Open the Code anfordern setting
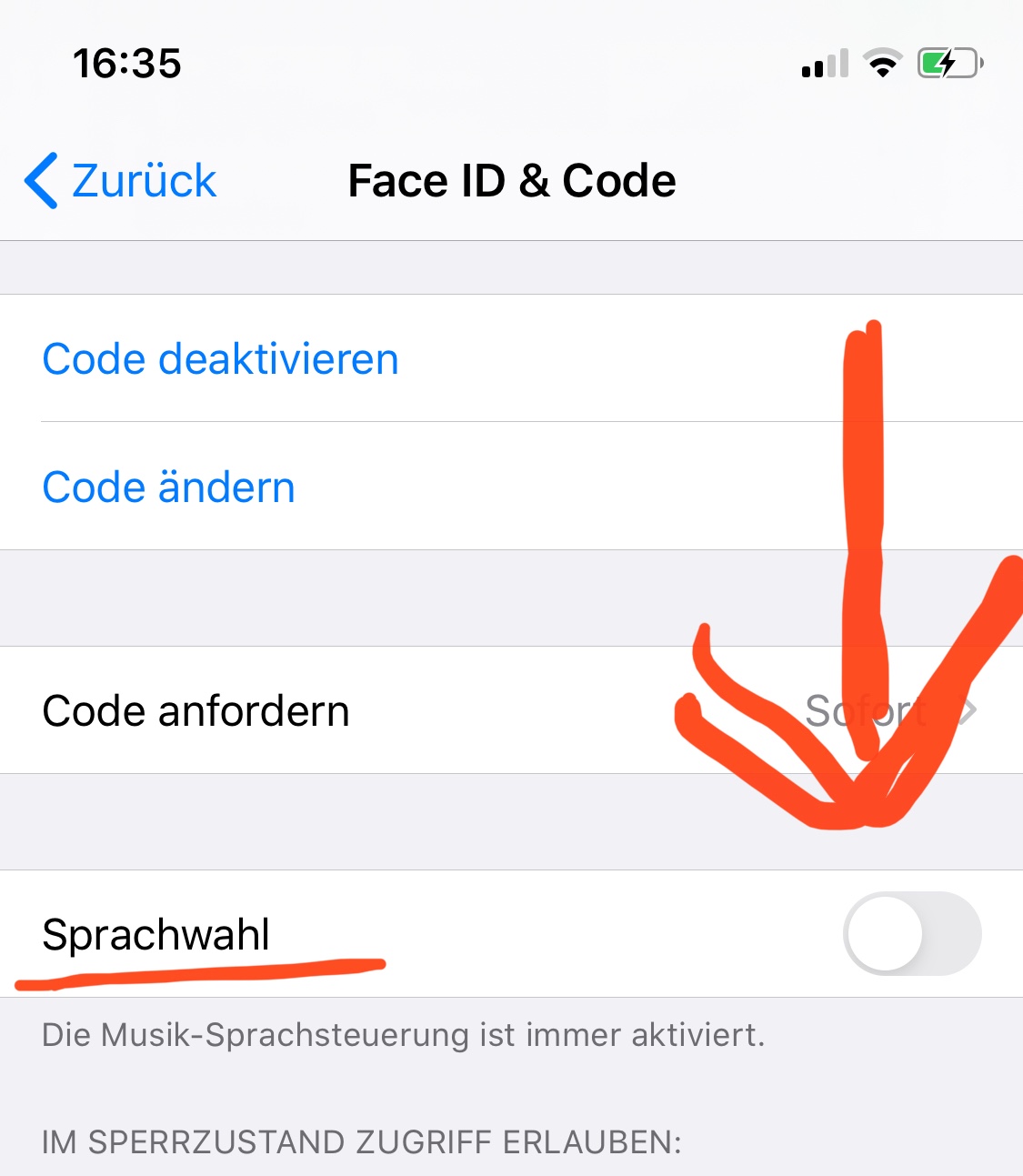Screen dimensions: 1023x1176 509,710
